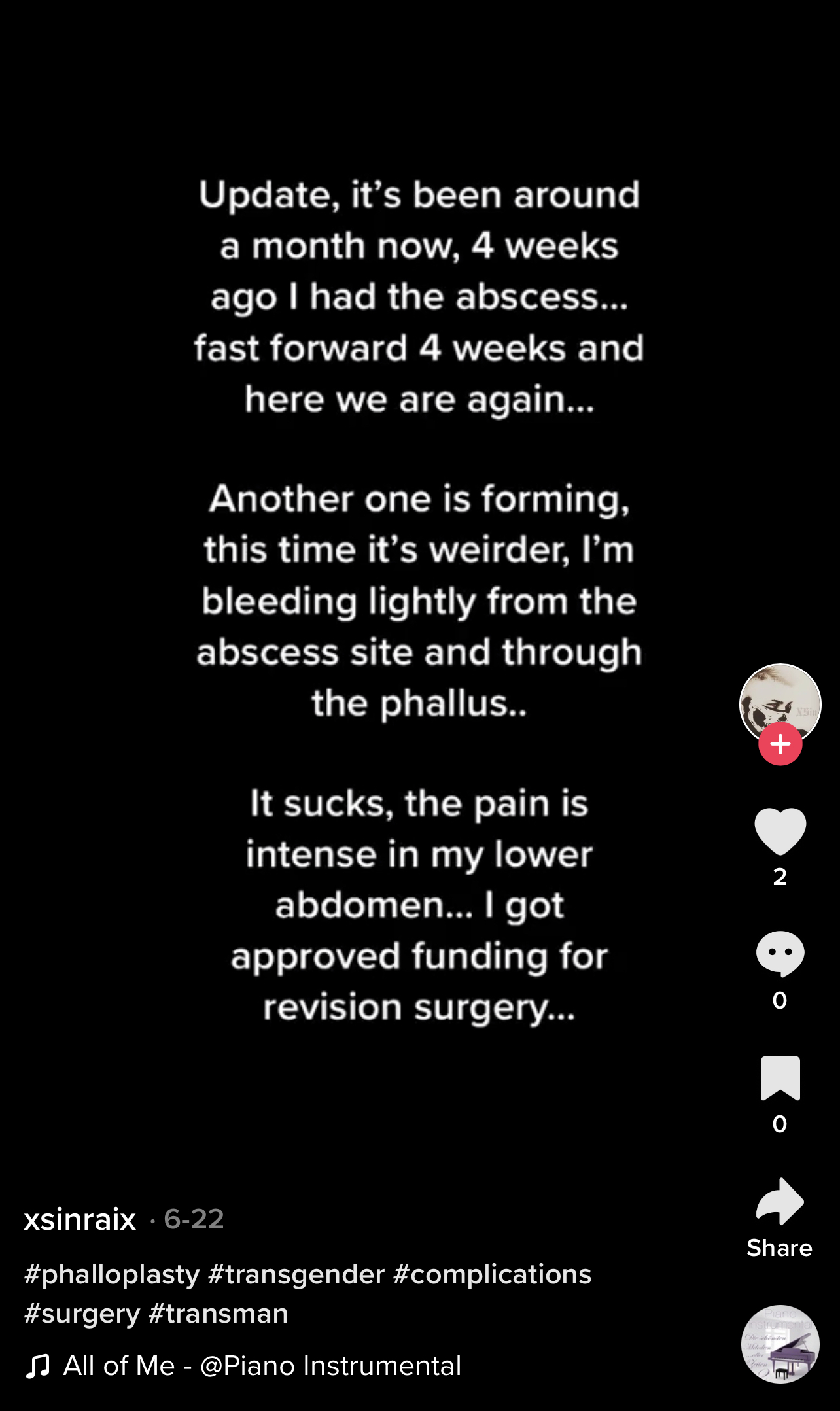This screenshot has width=840, height=1411.
Task: Open the #phalloplasty hashtag
Action: [112, 1275]
